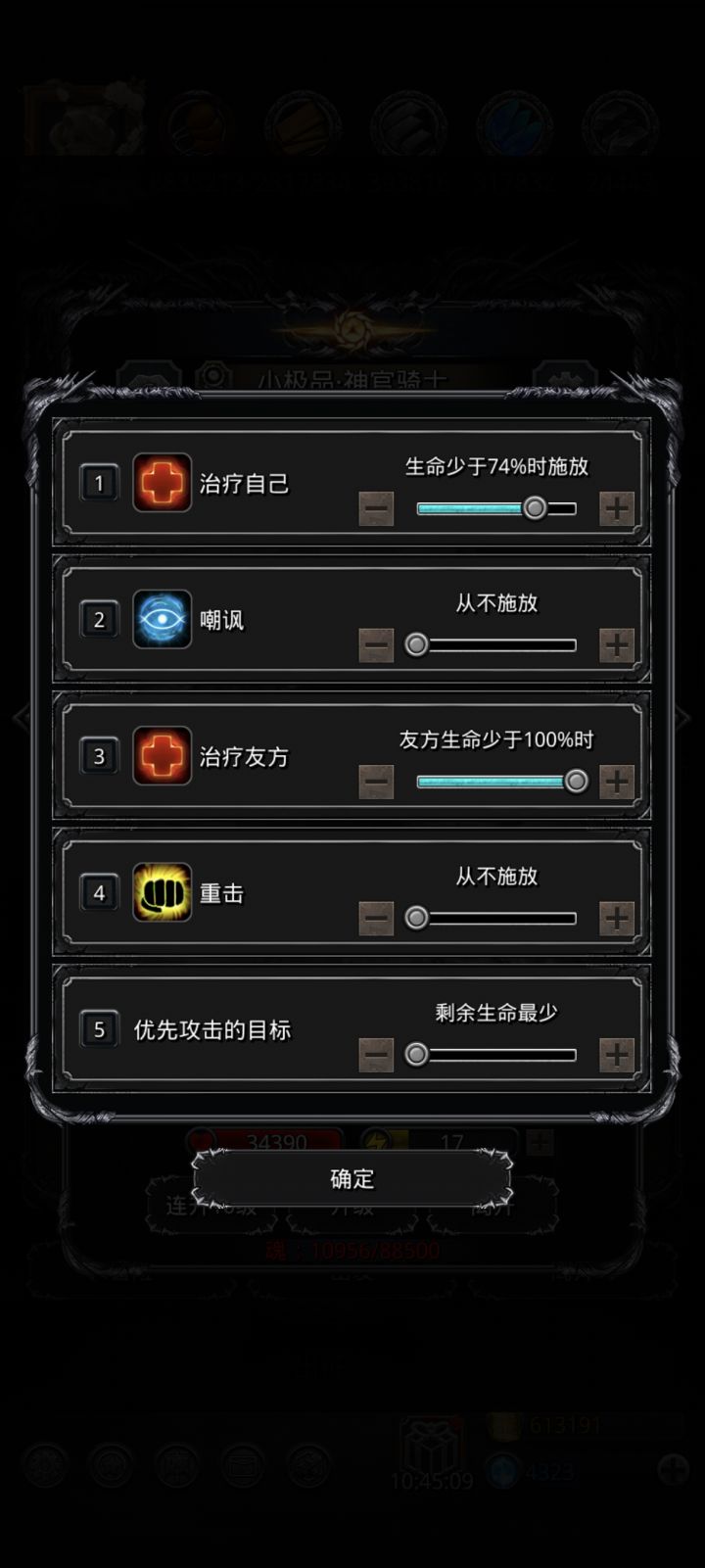
Task: Click the lightning energy icon beside 17
Action: (377, 1141)
